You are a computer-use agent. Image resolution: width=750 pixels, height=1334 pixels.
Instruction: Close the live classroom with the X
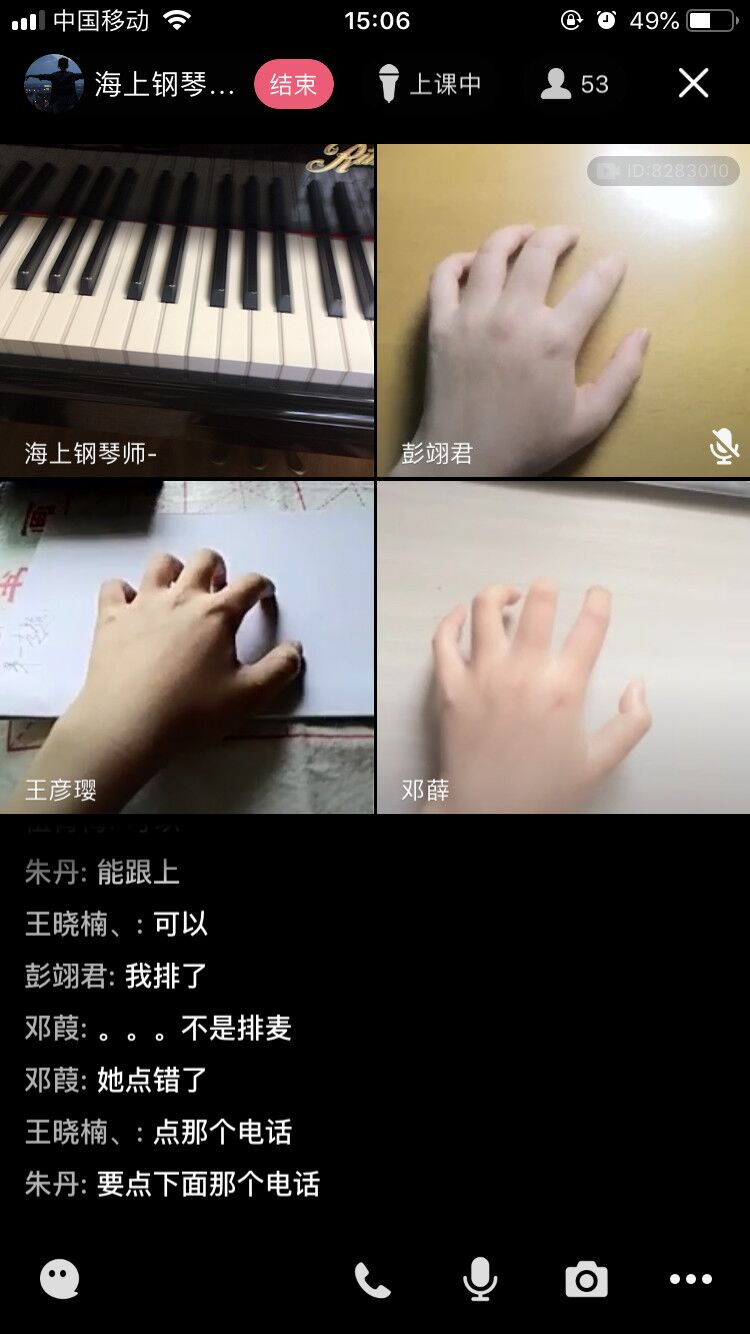click(693, 83)
